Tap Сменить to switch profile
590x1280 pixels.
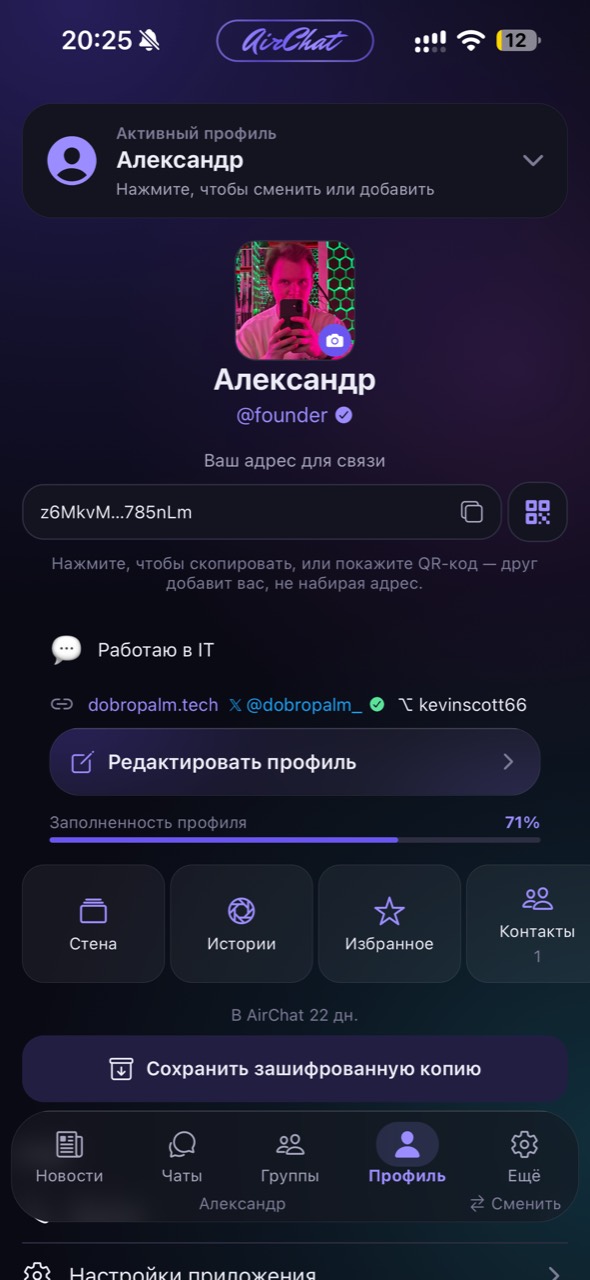click(x=515, y=1204)
